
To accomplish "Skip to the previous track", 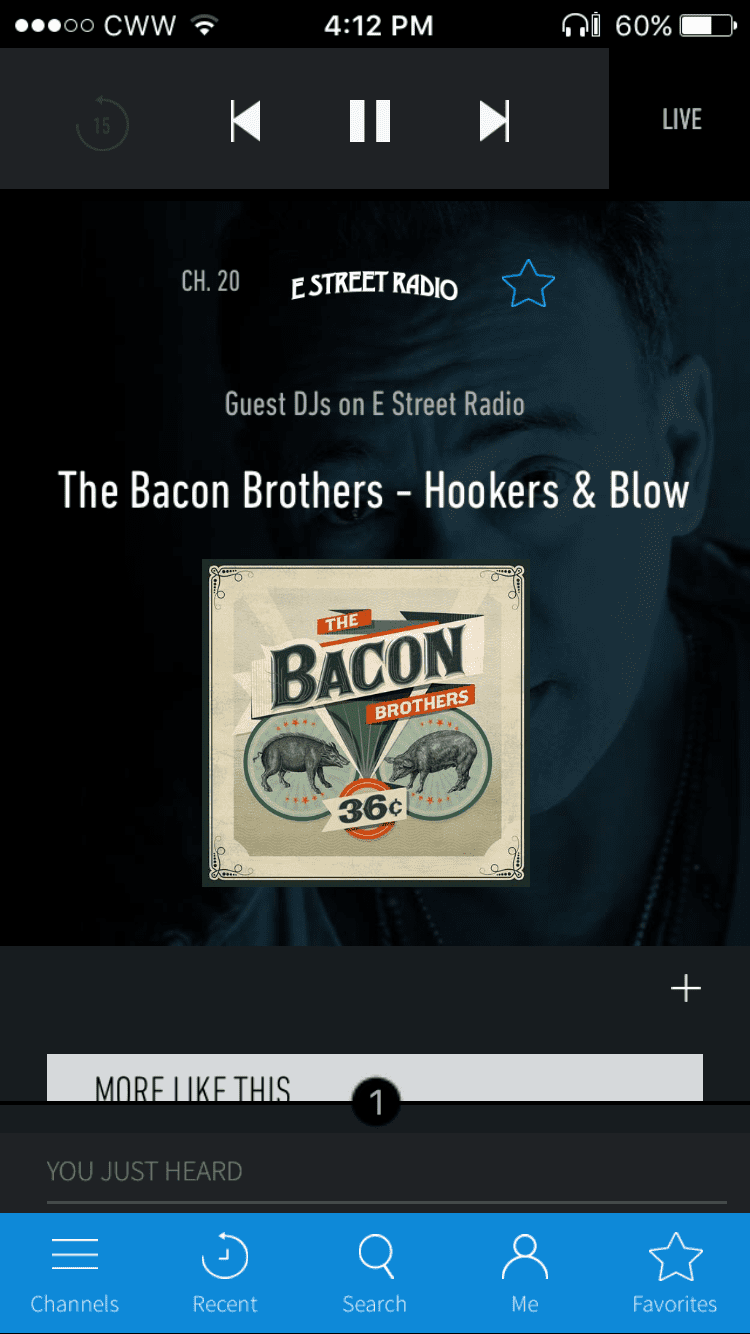I will pyautogui.click(x=245, y=121).
